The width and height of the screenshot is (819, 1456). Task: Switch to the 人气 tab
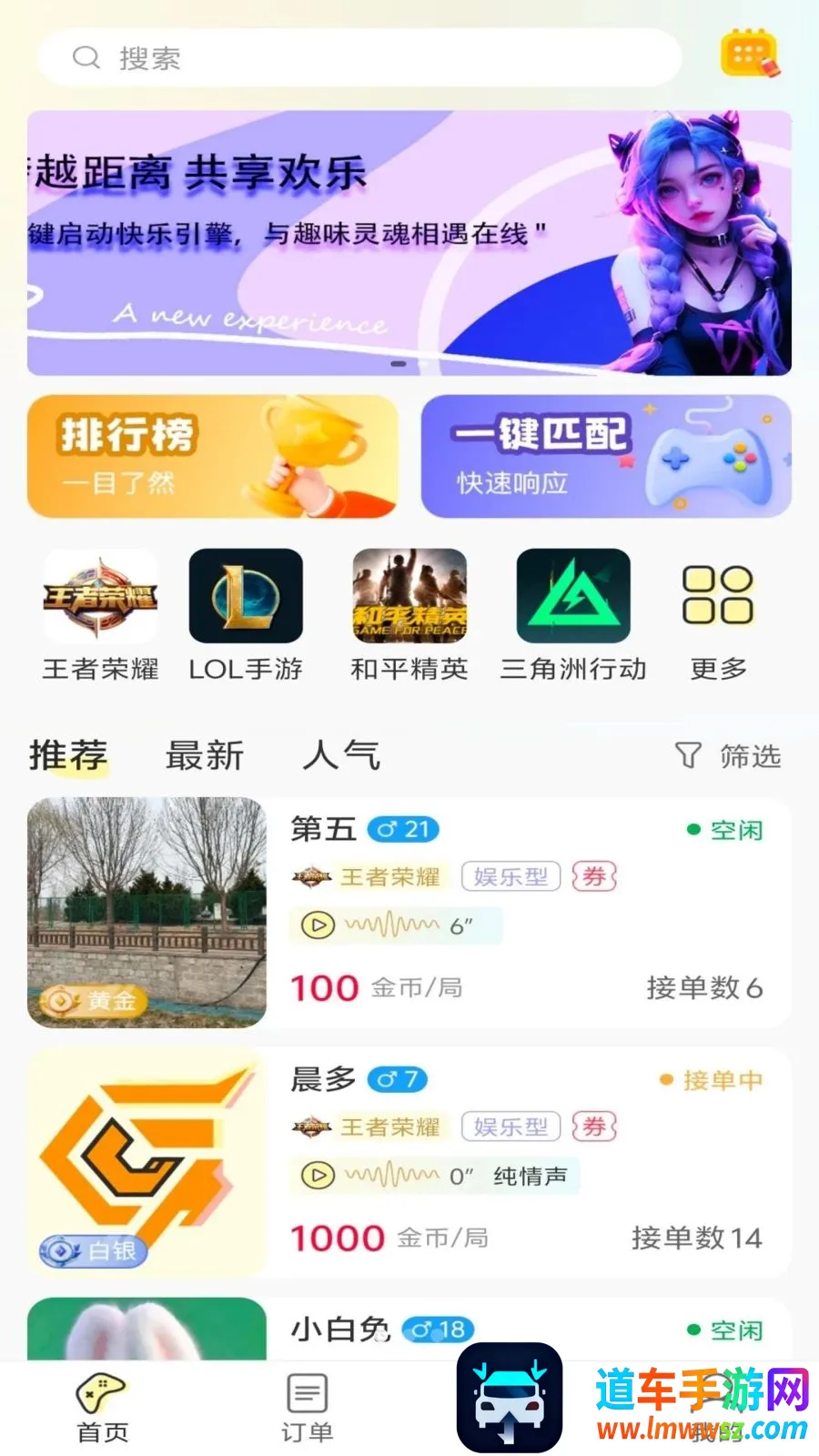341,755
